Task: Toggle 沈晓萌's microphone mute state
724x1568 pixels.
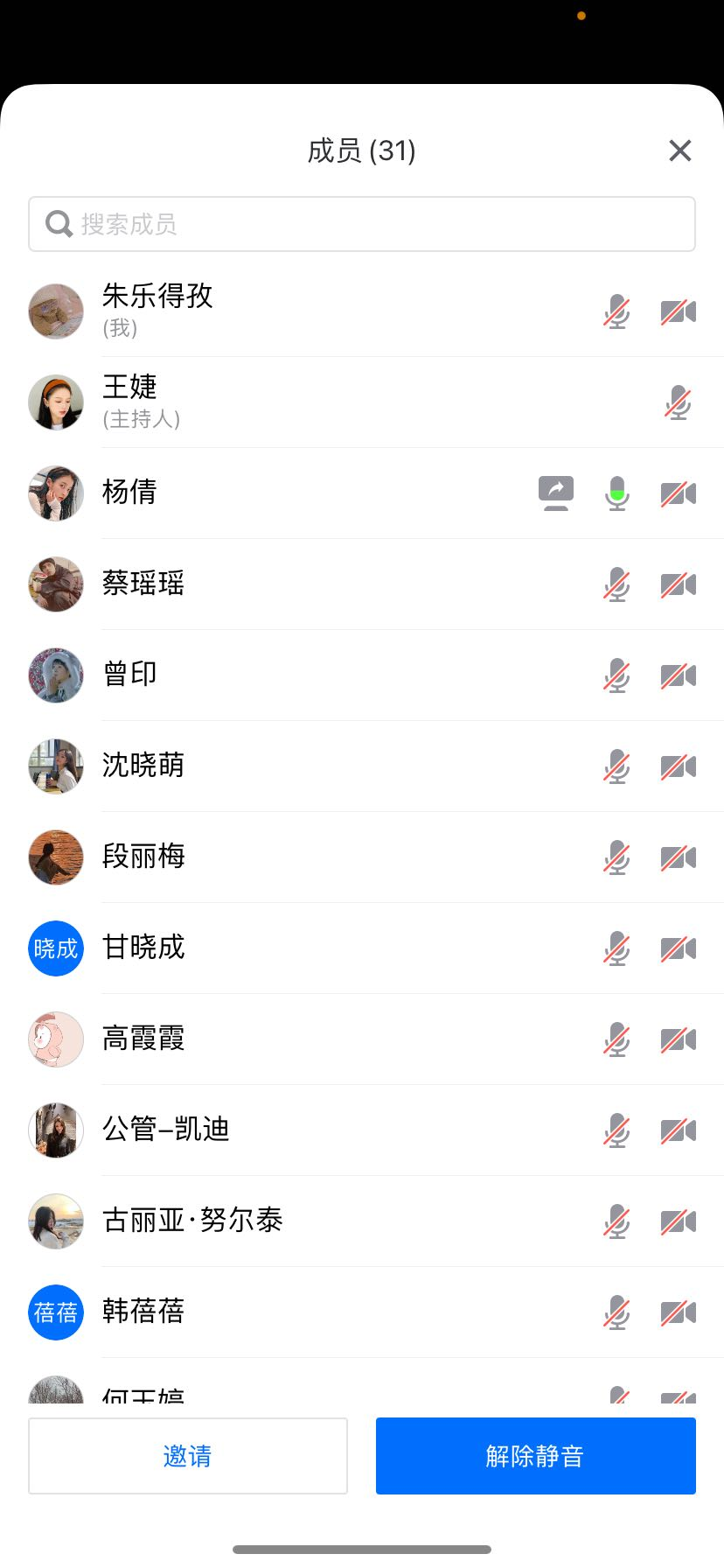Action: (616, 766)
